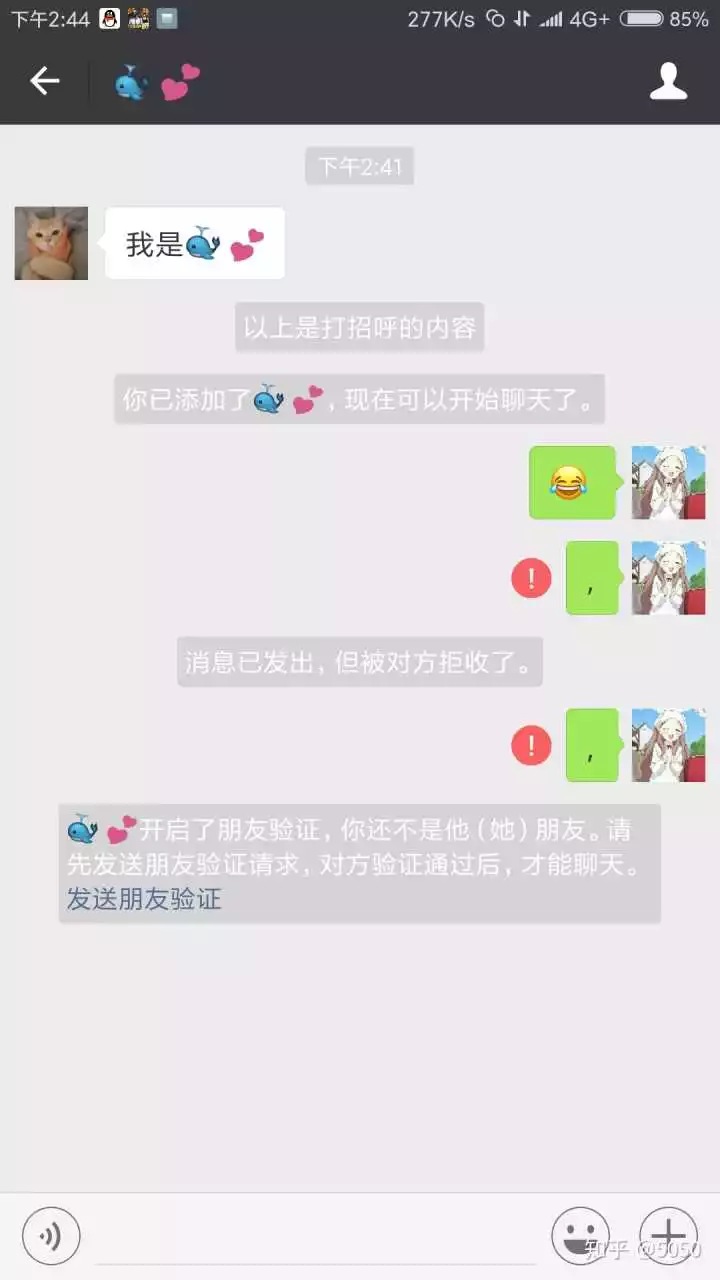Tap the message rejected notice banner

click(360, 662)
